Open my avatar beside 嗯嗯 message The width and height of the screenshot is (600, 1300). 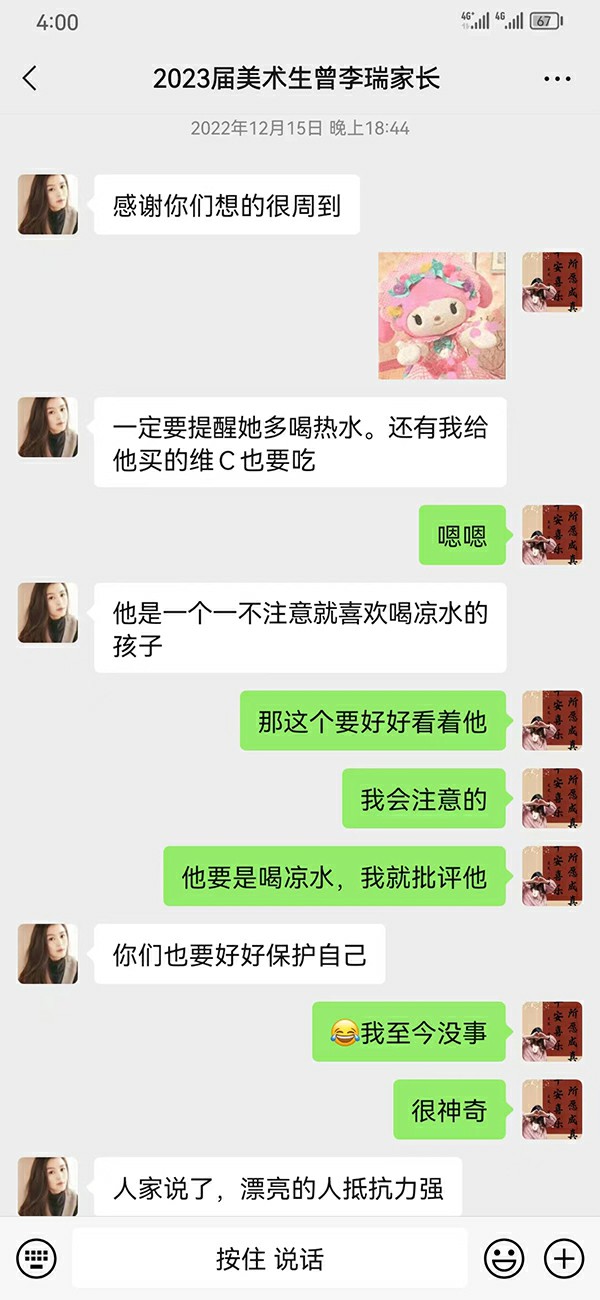click(x=552, y=535)
